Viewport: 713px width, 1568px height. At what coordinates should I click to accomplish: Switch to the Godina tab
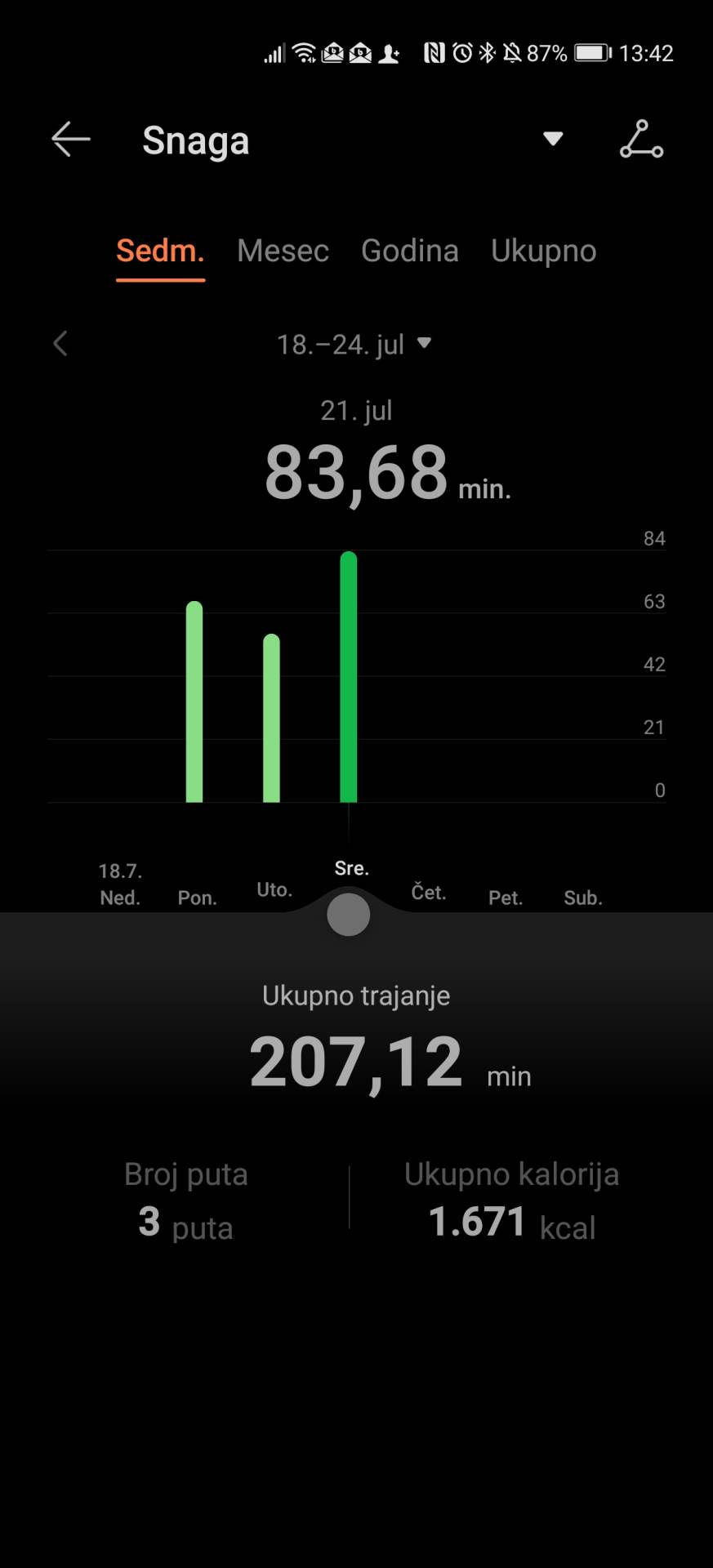pyautogui.click(x=409, y=251)
